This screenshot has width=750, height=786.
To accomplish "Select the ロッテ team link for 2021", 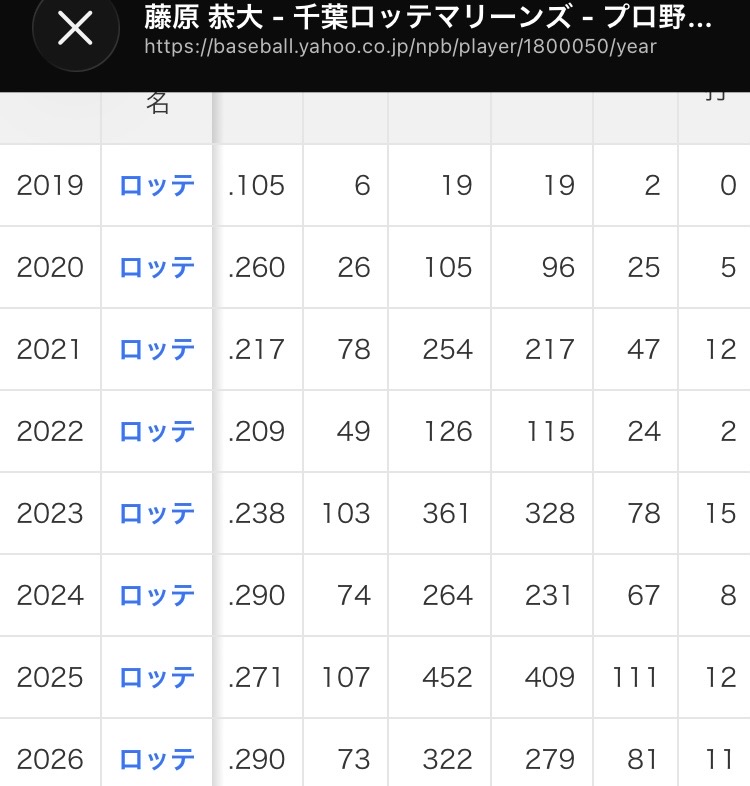I will (x=157, y=349).
